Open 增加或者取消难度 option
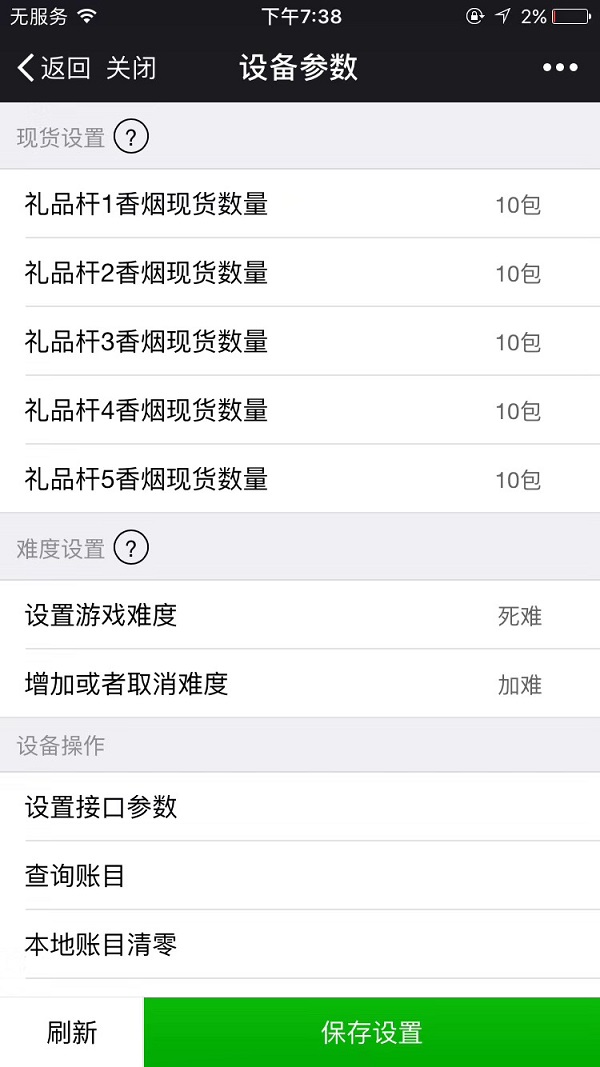This screenshot has width=600, height=1067. [x=300, y=684]
